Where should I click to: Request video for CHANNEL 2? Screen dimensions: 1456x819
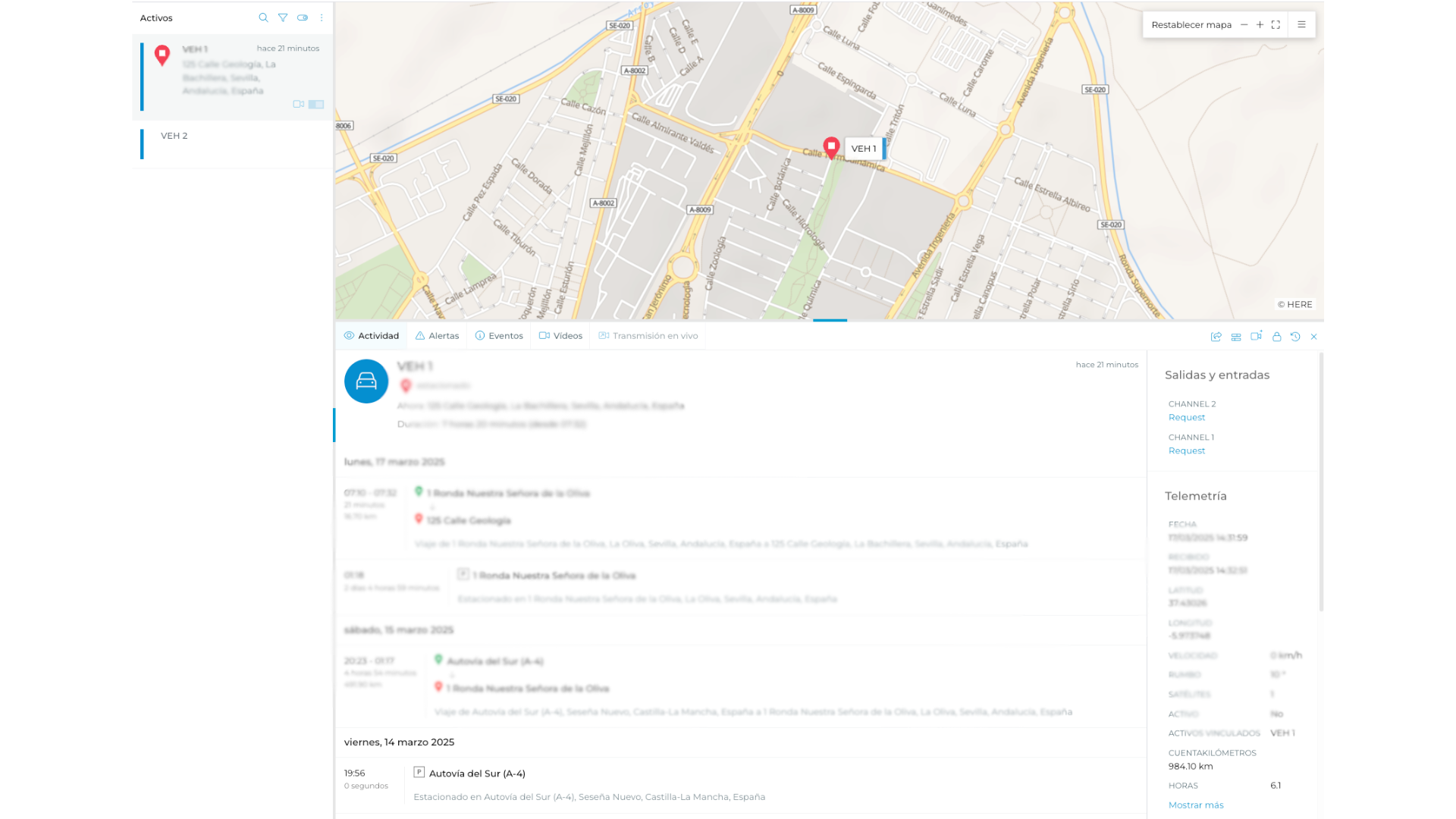[1186, 418]
